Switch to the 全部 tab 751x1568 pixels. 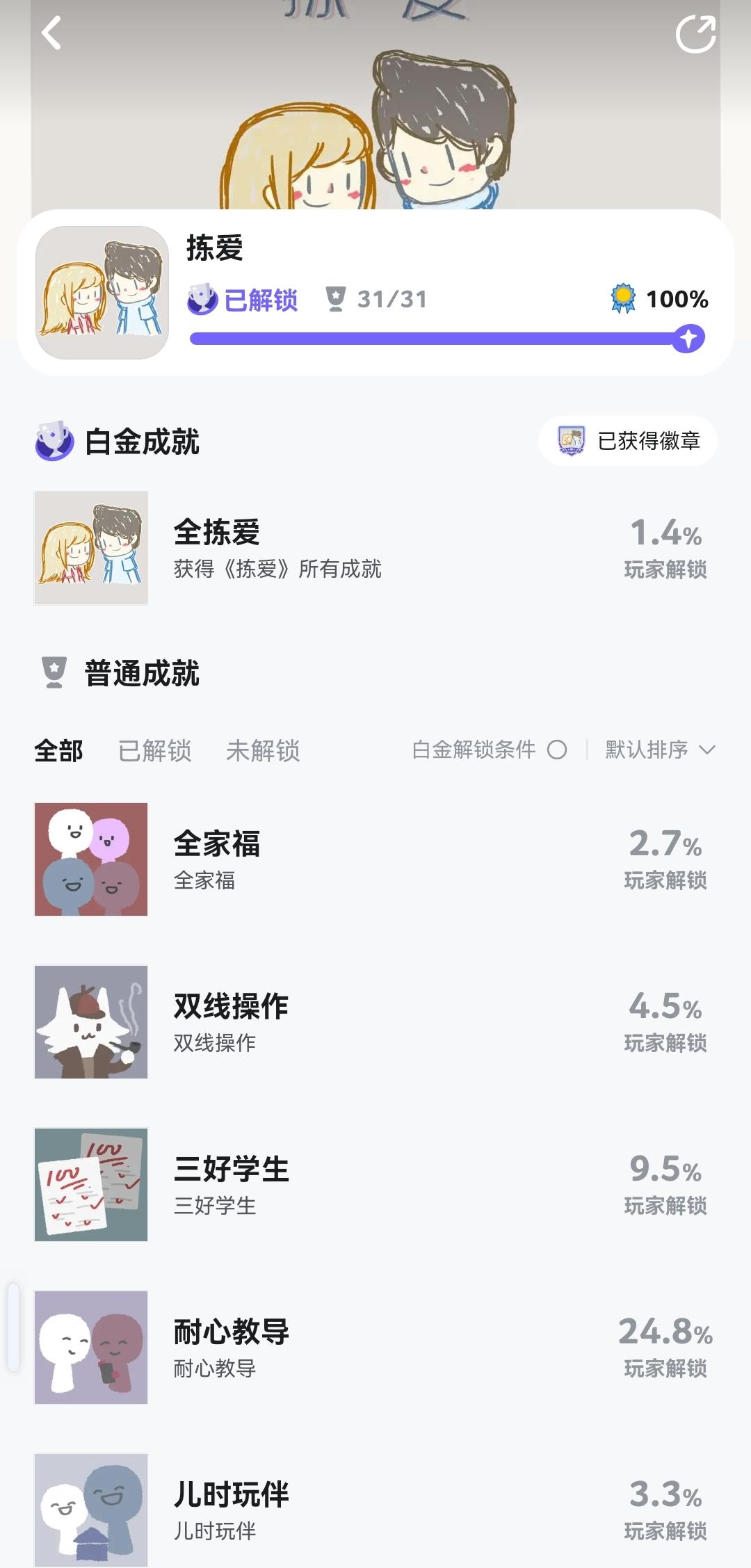(x=58, y=750)
